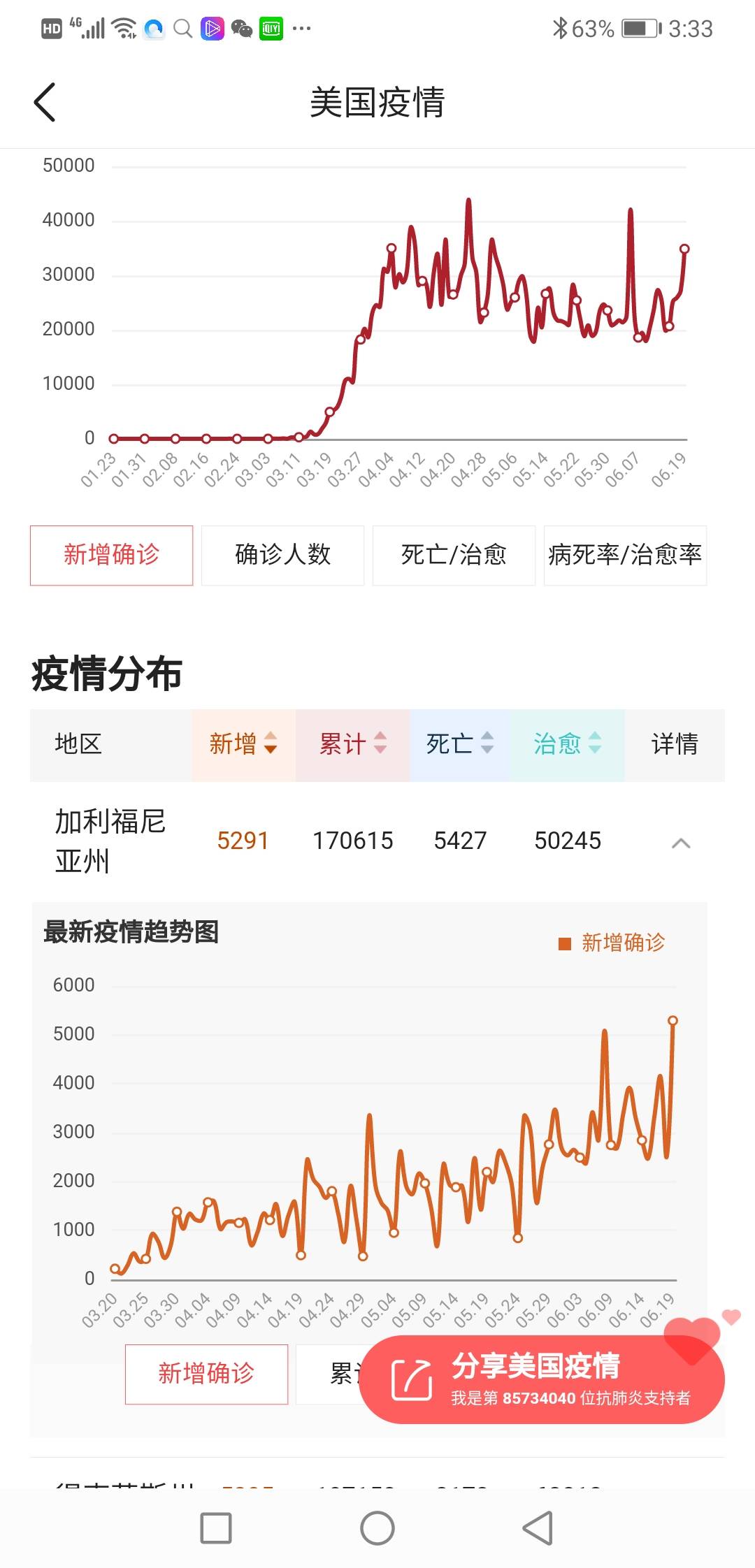Switch chart to 确诊人数
Image resolution: width=755 pixels, height=1568 pixels.
point(282,556)
